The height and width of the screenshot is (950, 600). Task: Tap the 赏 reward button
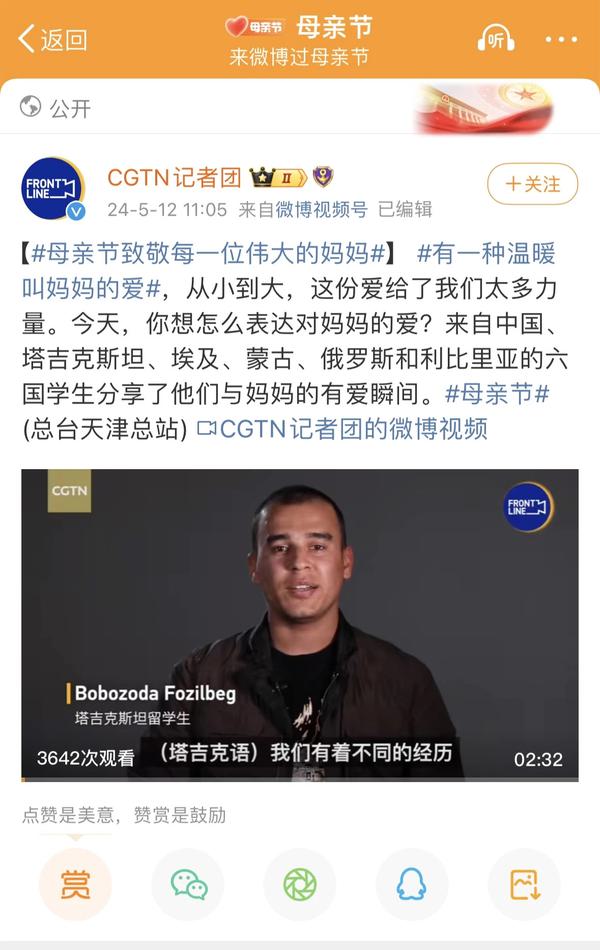(x=75, y=884)
